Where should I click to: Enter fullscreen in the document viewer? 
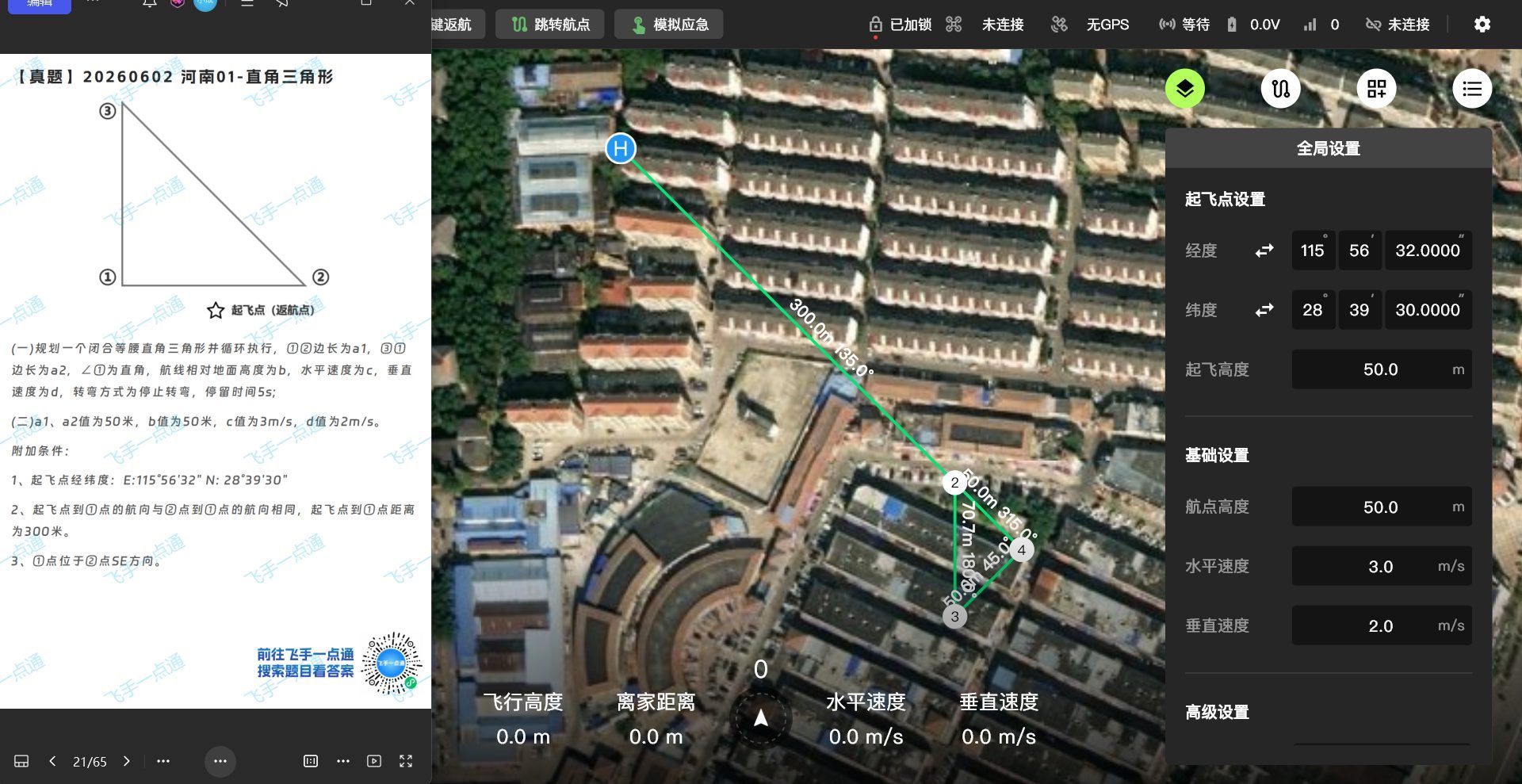tap(406, 761)
